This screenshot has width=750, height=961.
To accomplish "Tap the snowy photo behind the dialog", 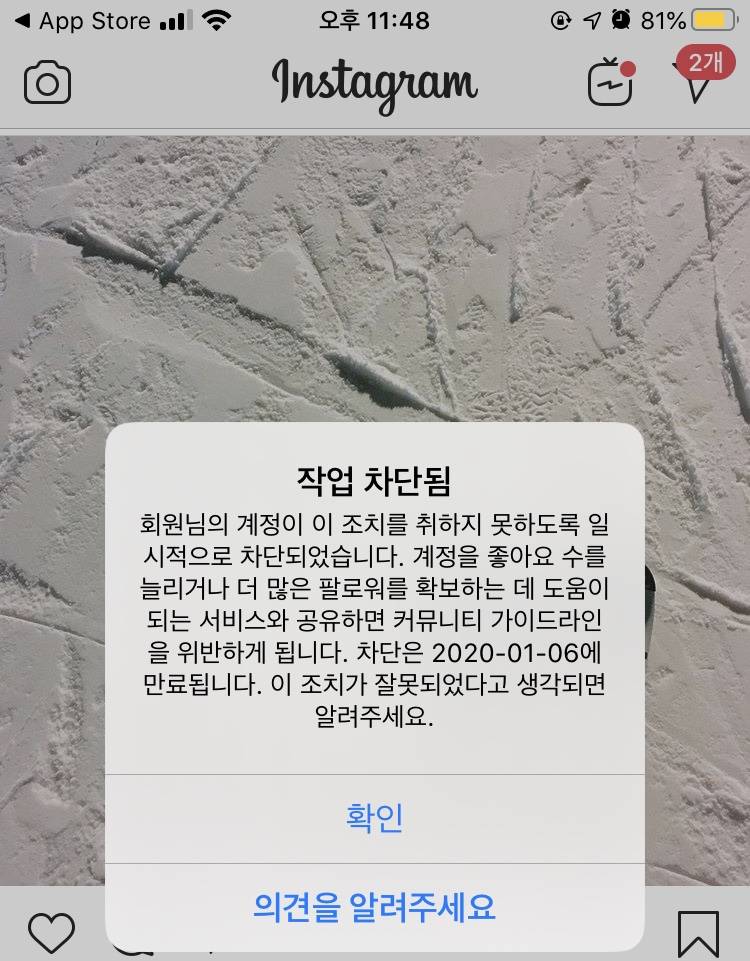I will click(x=375, y=270).
